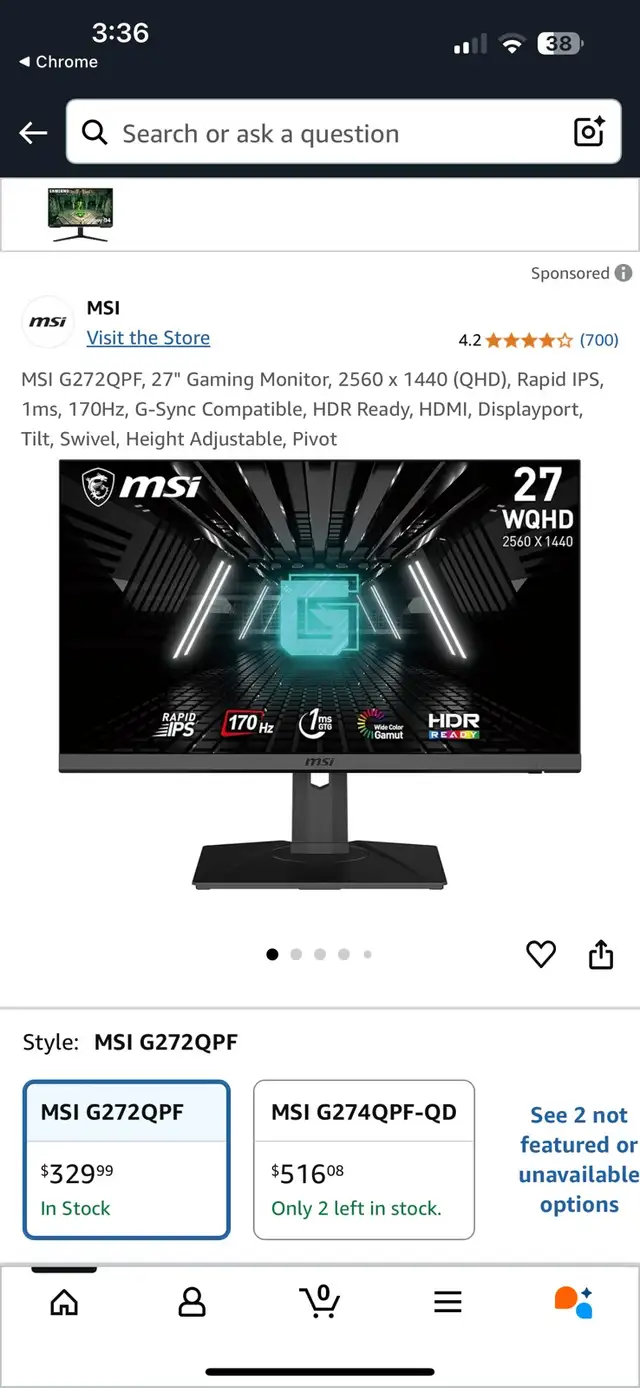Select the MSI G272QPF style option
The height and width of the screenshot is (1388, 640).
(127, 1160)
